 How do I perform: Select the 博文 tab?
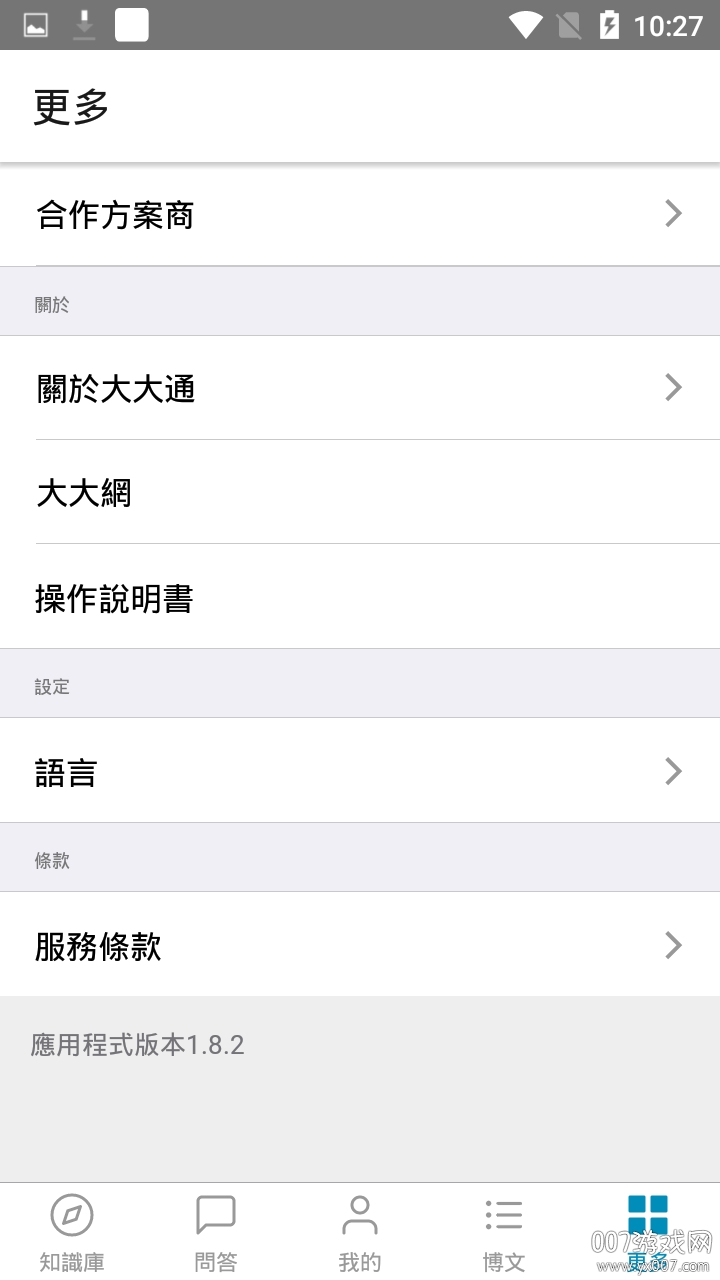coord(504,1232)
